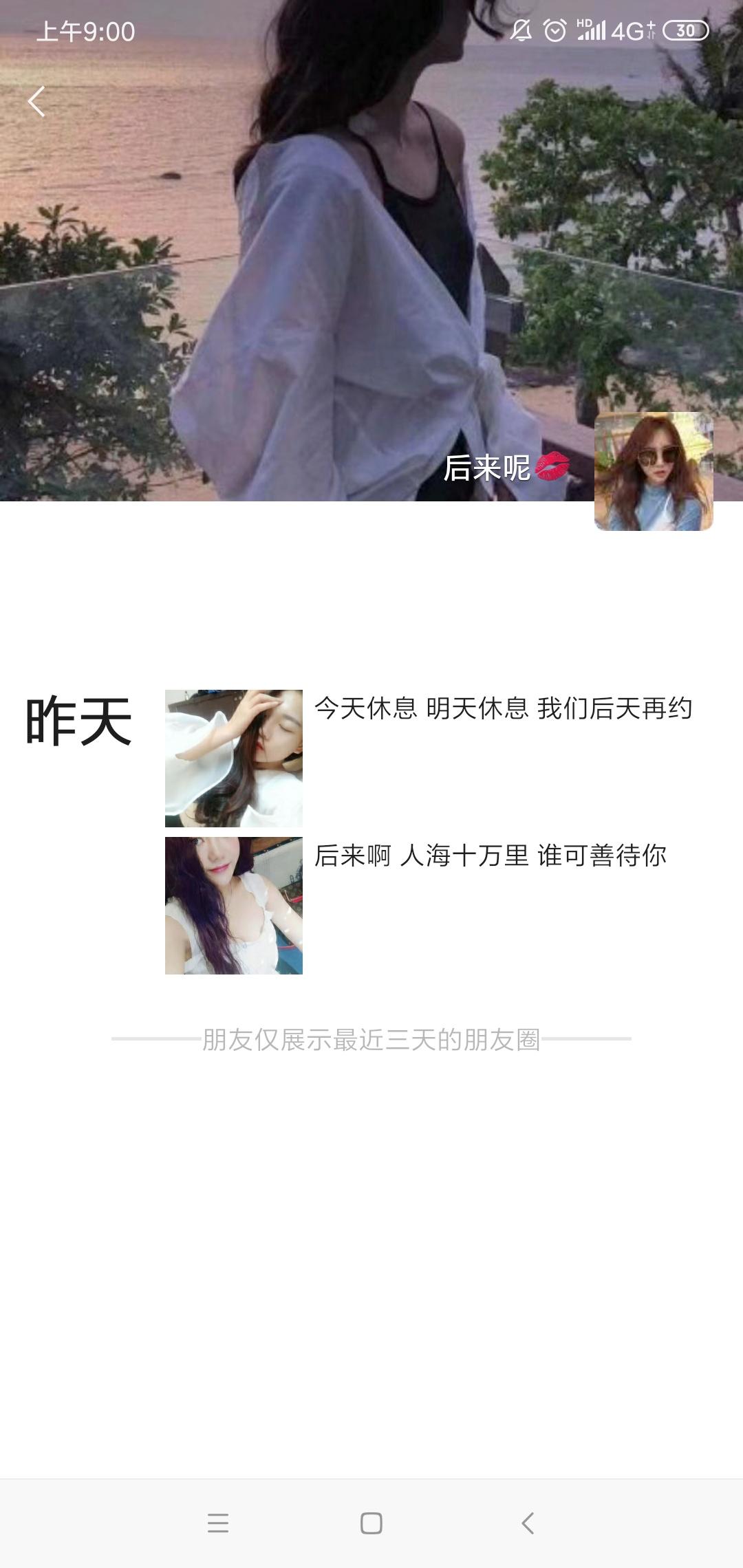
Task: Go back using the top-left arrow
Action: 36,102
